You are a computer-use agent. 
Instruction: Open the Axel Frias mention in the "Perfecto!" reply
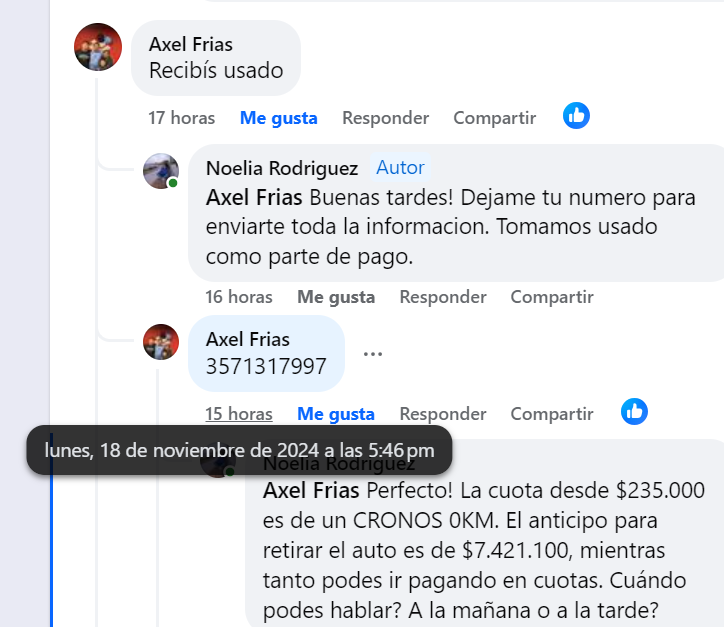pyautogui.click(x=312, y=493)
